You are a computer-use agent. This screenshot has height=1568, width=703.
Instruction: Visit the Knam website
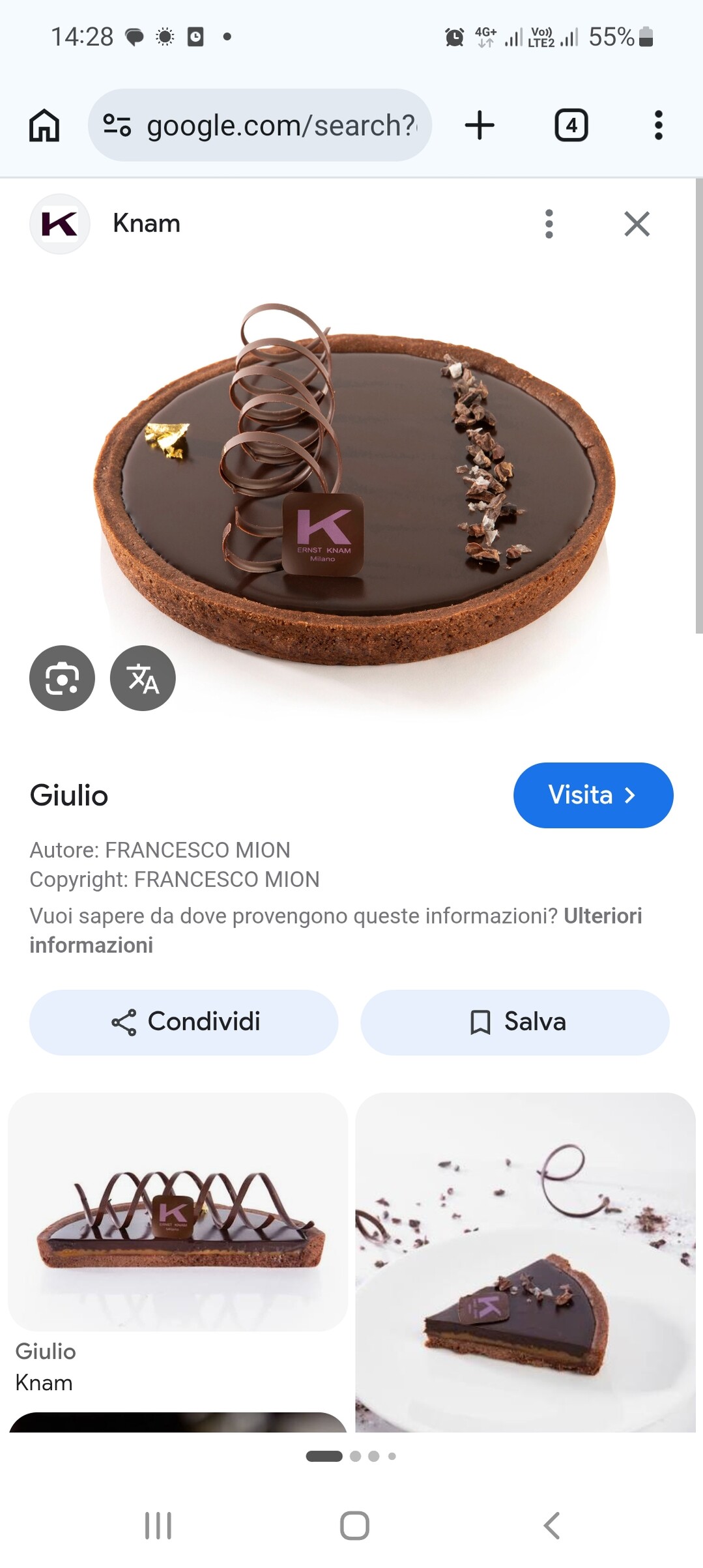click(x=593, y=795)
